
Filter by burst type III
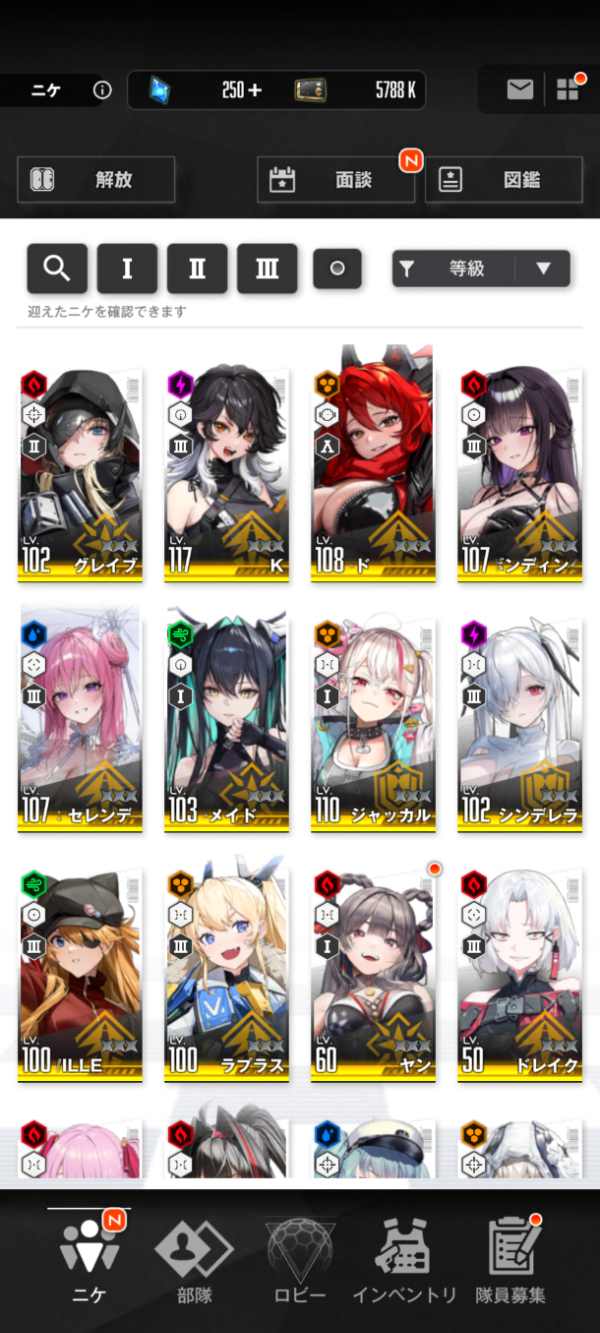[x=267, y=268]
